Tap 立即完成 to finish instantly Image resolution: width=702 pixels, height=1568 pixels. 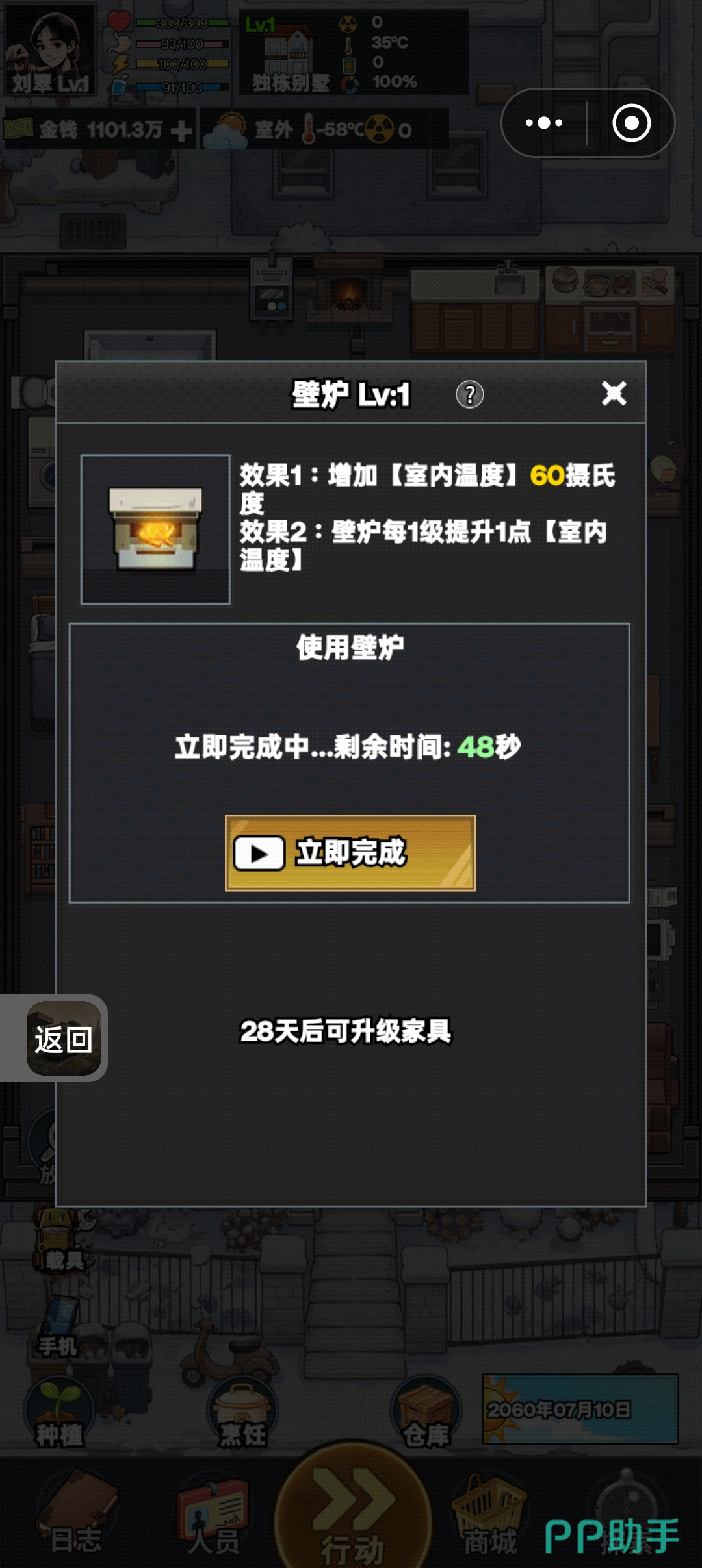350,853
